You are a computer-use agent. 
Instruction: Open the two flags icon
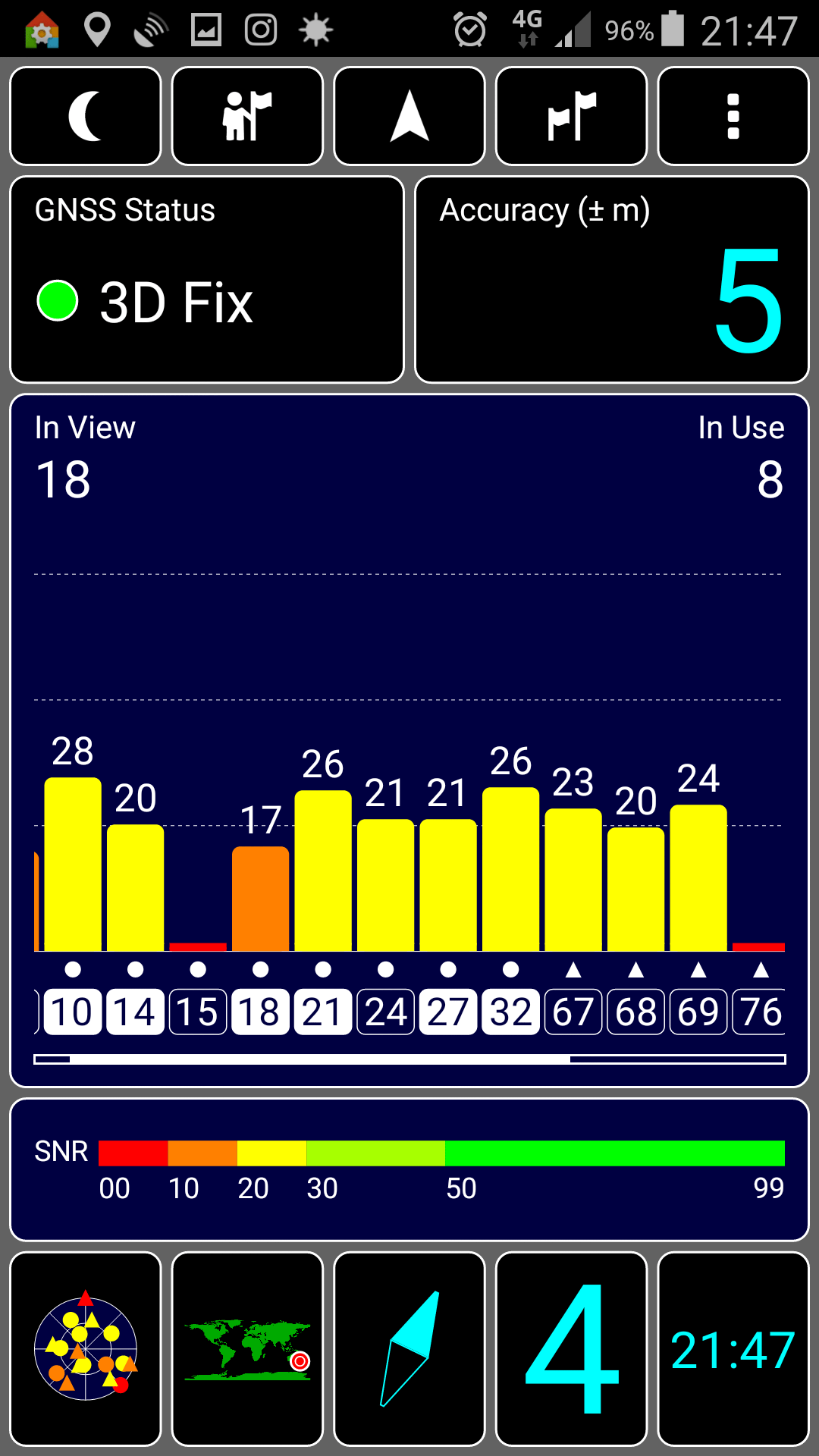click(571, 116)
